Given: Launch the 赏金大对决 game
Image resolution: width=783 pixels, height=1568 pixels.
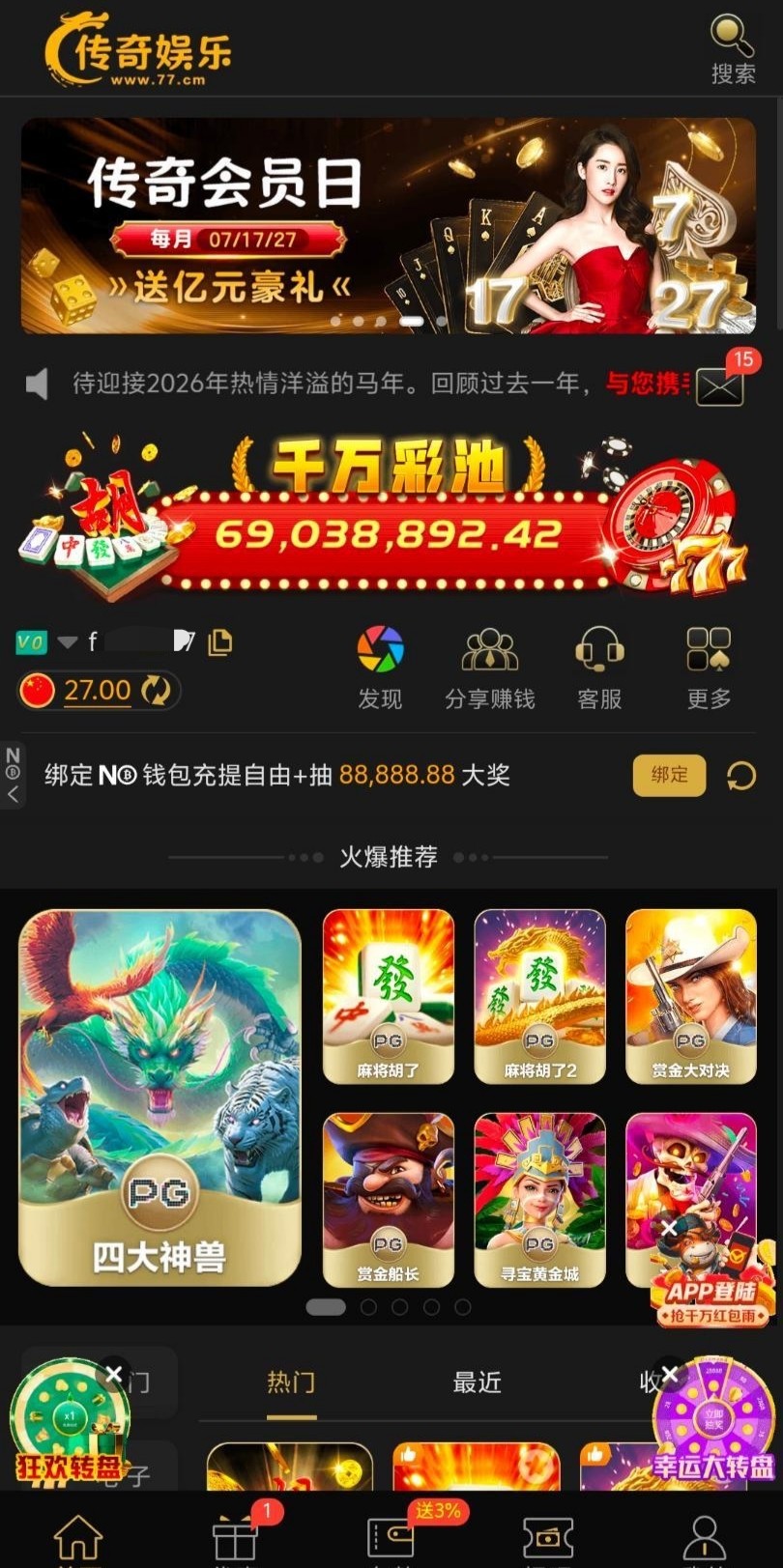Looking at the screenshot, I should [x=690, y=995].
